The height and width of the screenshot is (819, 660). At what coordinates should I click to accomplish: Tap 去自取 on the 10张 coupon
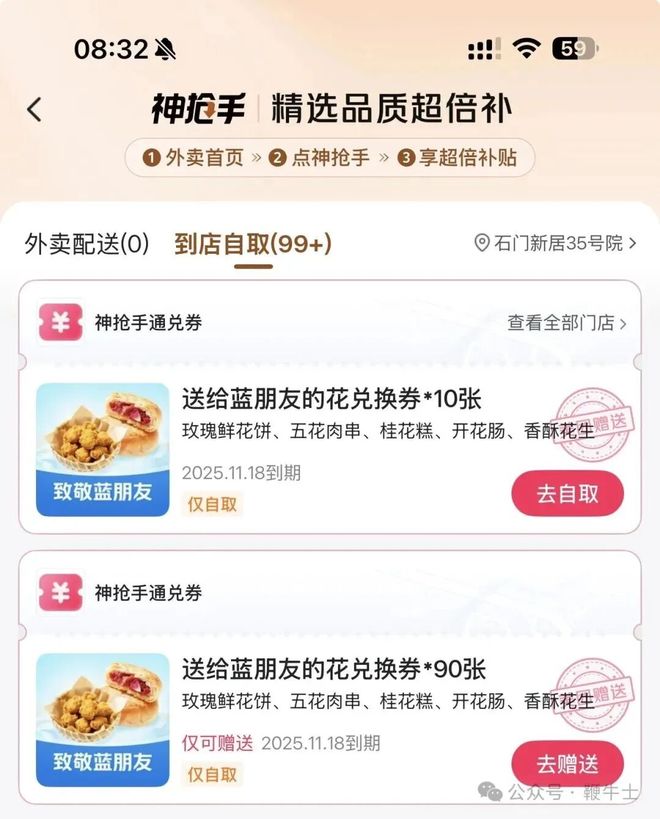[x=567, y=493]
